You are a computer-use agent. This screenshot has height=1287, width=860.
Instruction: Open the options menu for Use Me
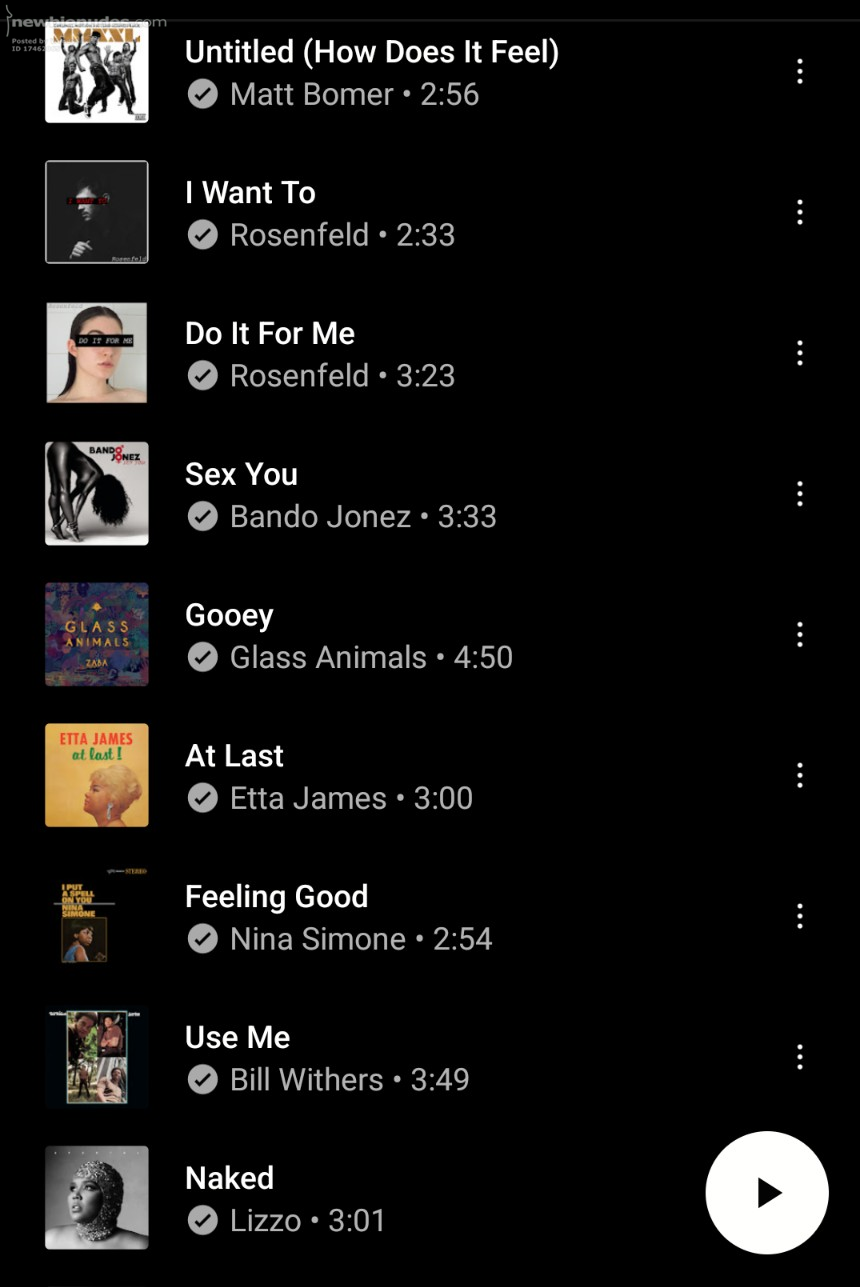click(x=799, y=1057)
